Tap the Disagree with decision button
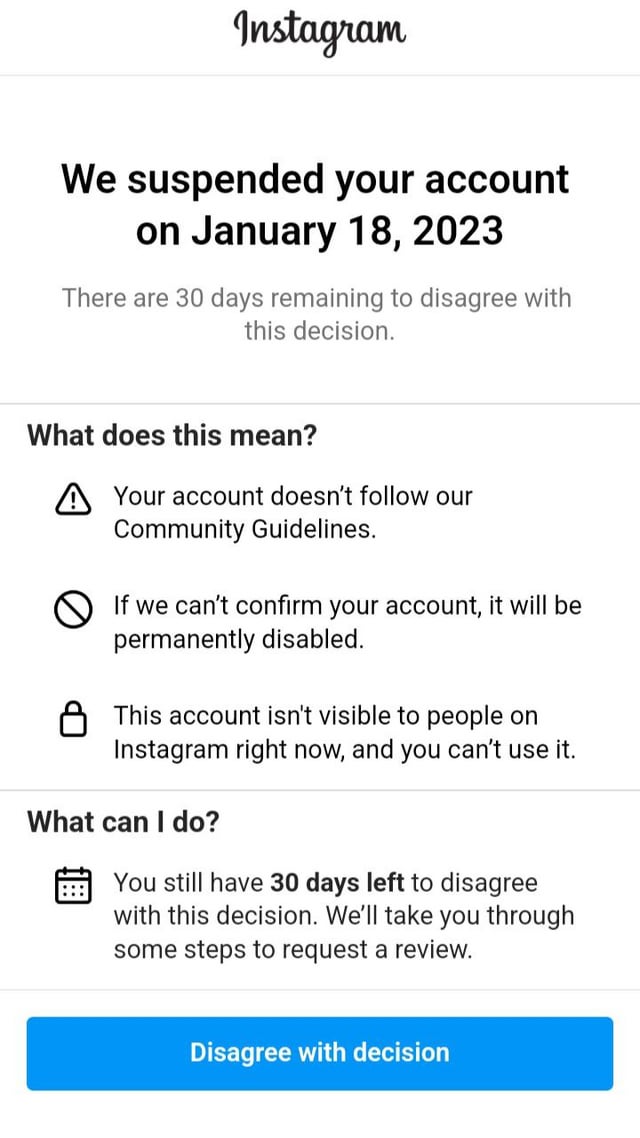The width and height of the screenshot is (640, 1138). 320,1053
